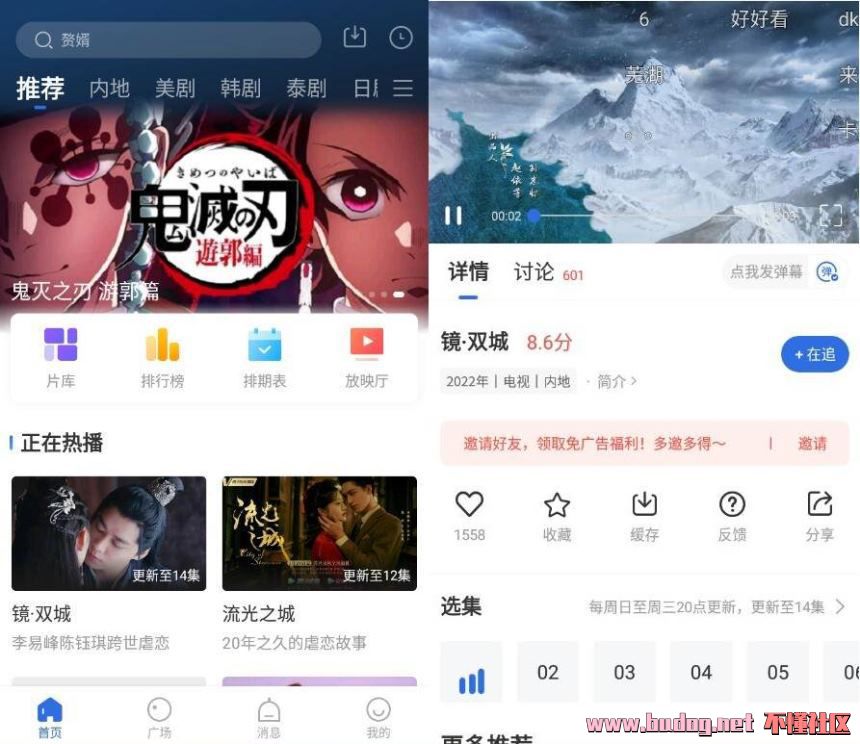Tap 缓存 to download the episode

click(644, 515)
